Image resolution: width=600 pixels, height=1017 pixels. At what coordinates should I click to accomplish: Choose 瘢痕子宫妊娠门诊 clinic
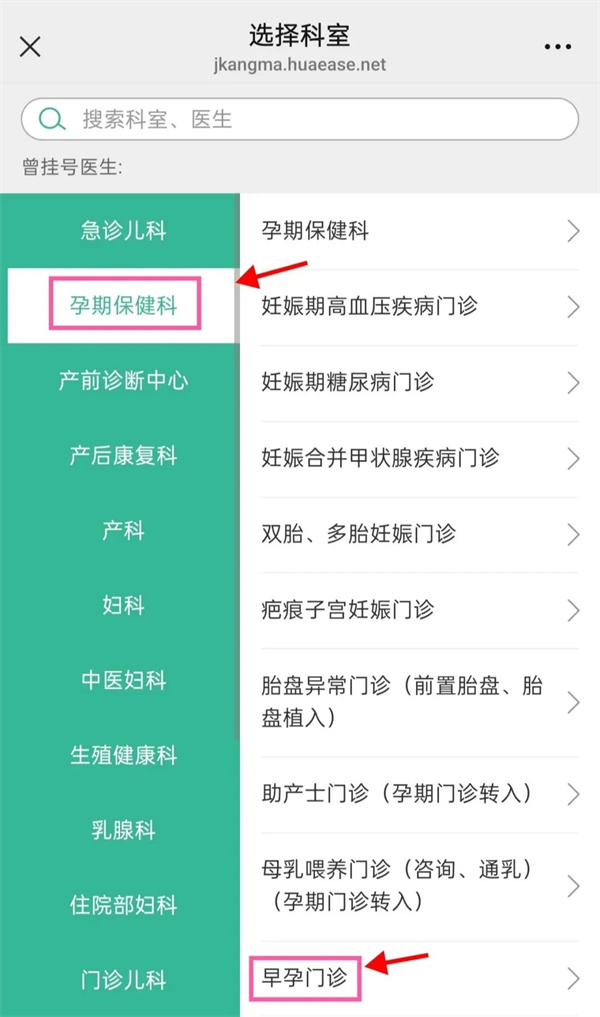[410, 610]
